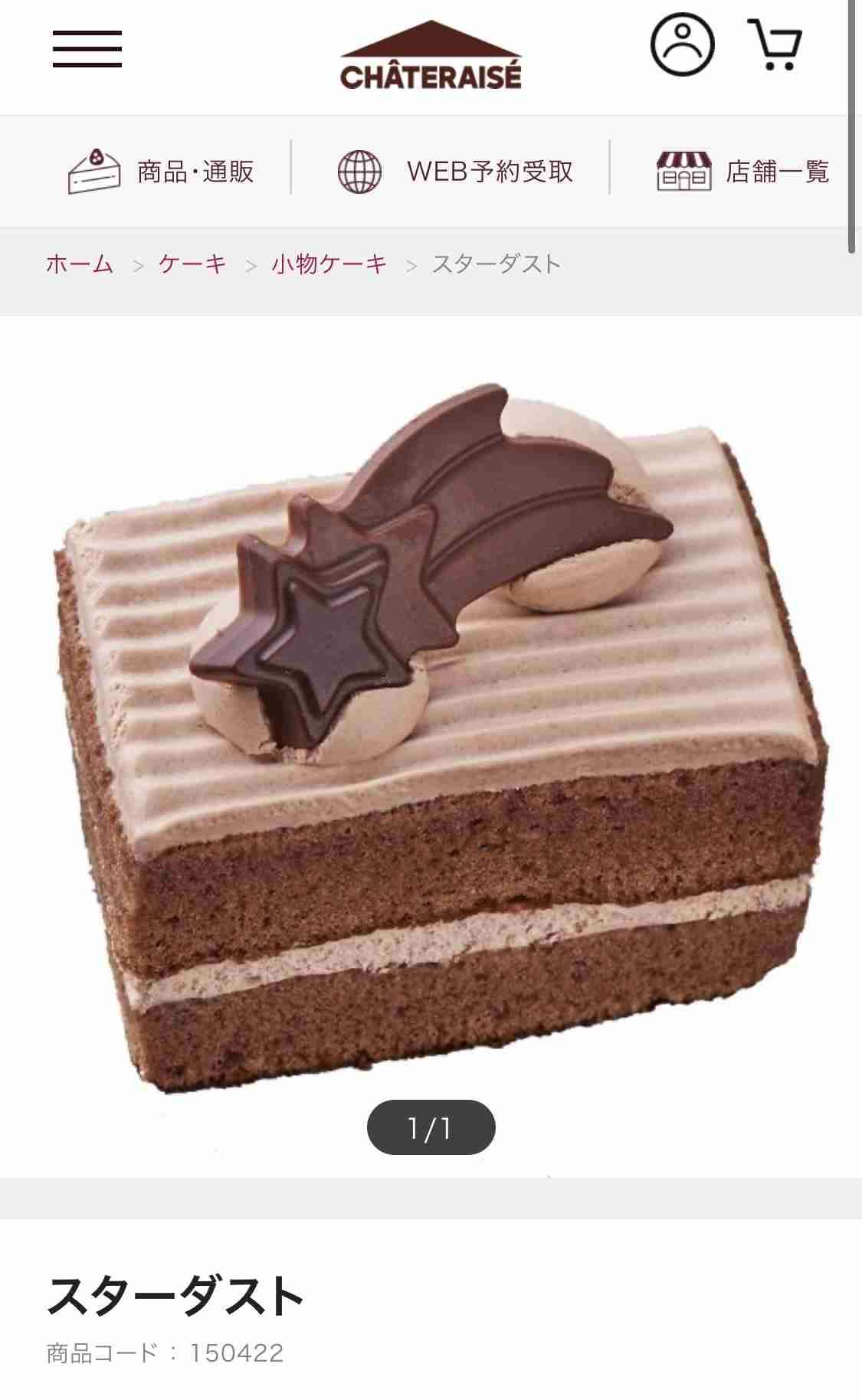Open the hamburger menu
Image resolution: width=862 pixels, height=1400 pixels.
pos(87,49)
